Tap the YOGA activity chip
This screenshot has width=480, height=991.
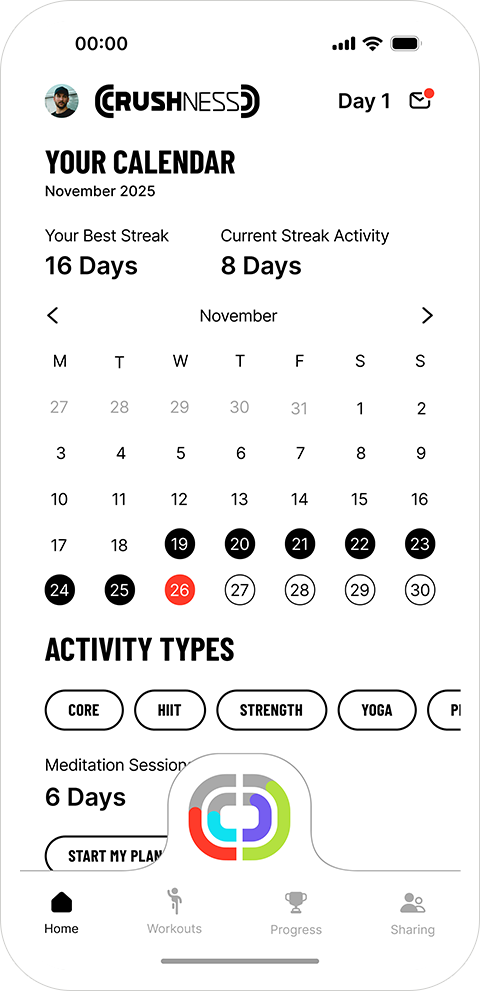pos(378,710)
